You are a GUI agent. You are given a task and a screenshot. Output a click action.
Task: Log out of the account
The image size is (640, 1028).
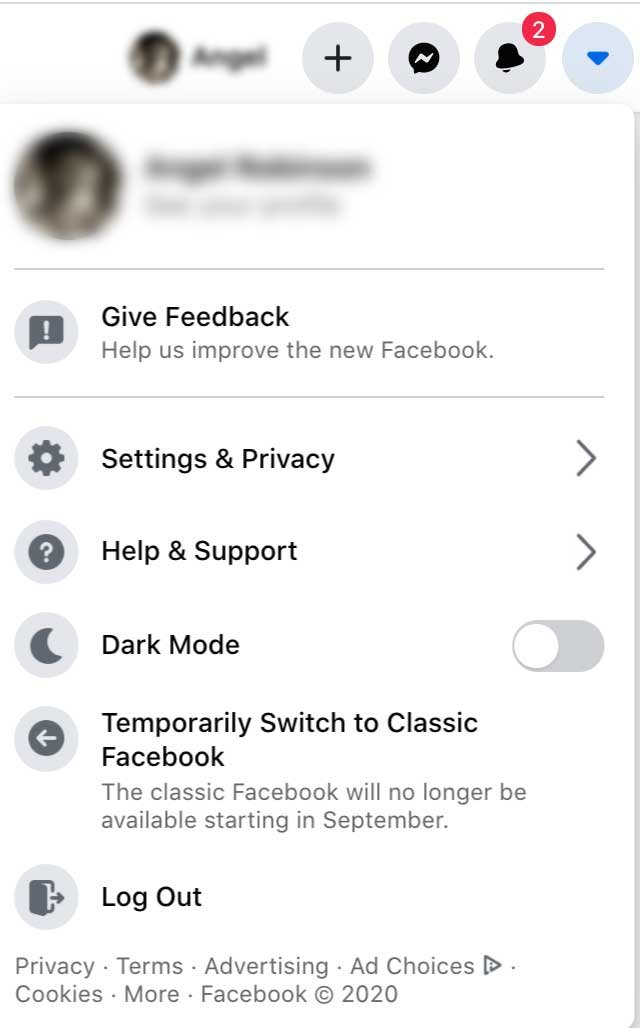click(151, 897)
